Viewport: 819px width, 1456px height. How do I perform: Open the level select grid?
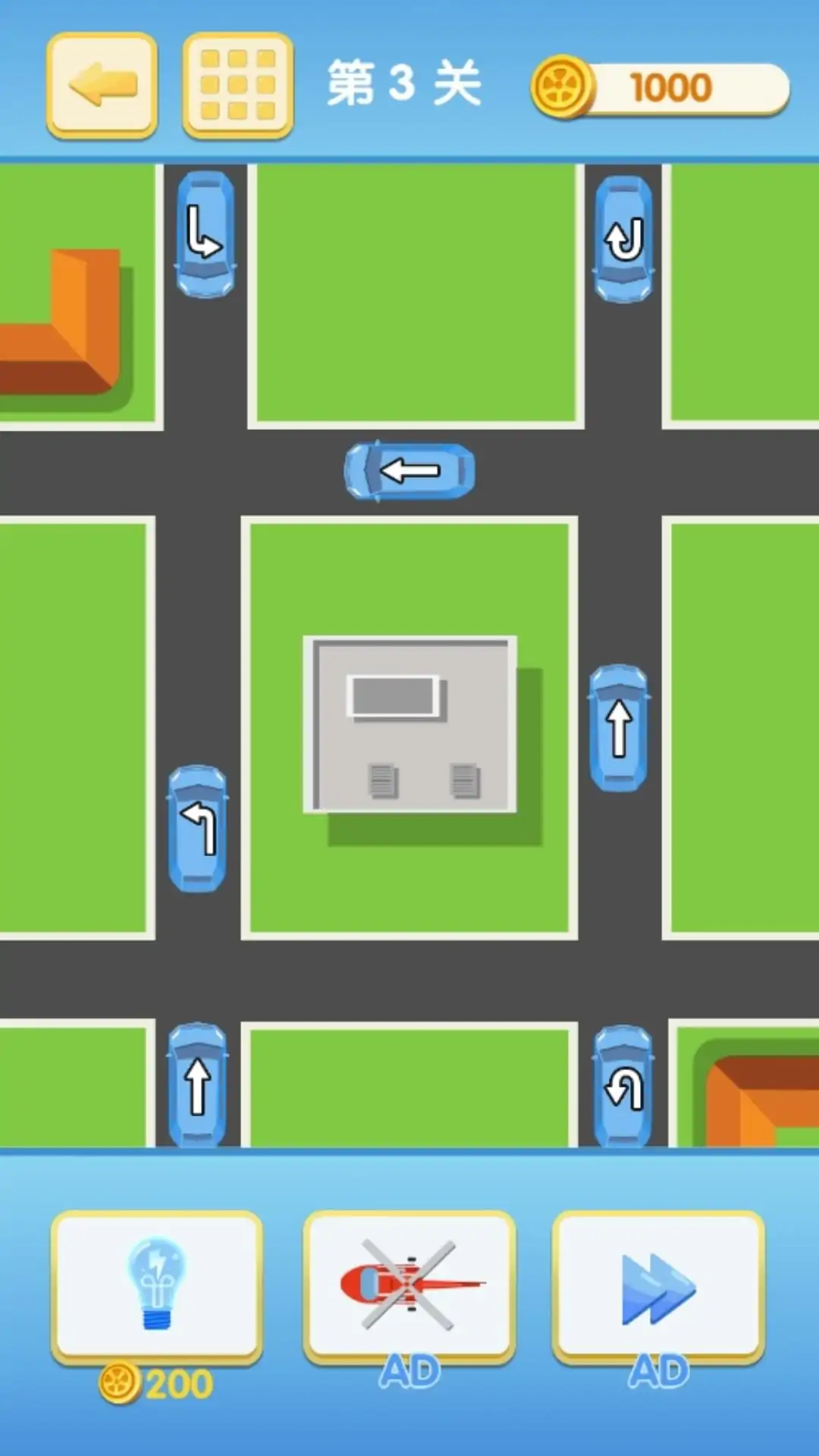(x=238, y=85)
